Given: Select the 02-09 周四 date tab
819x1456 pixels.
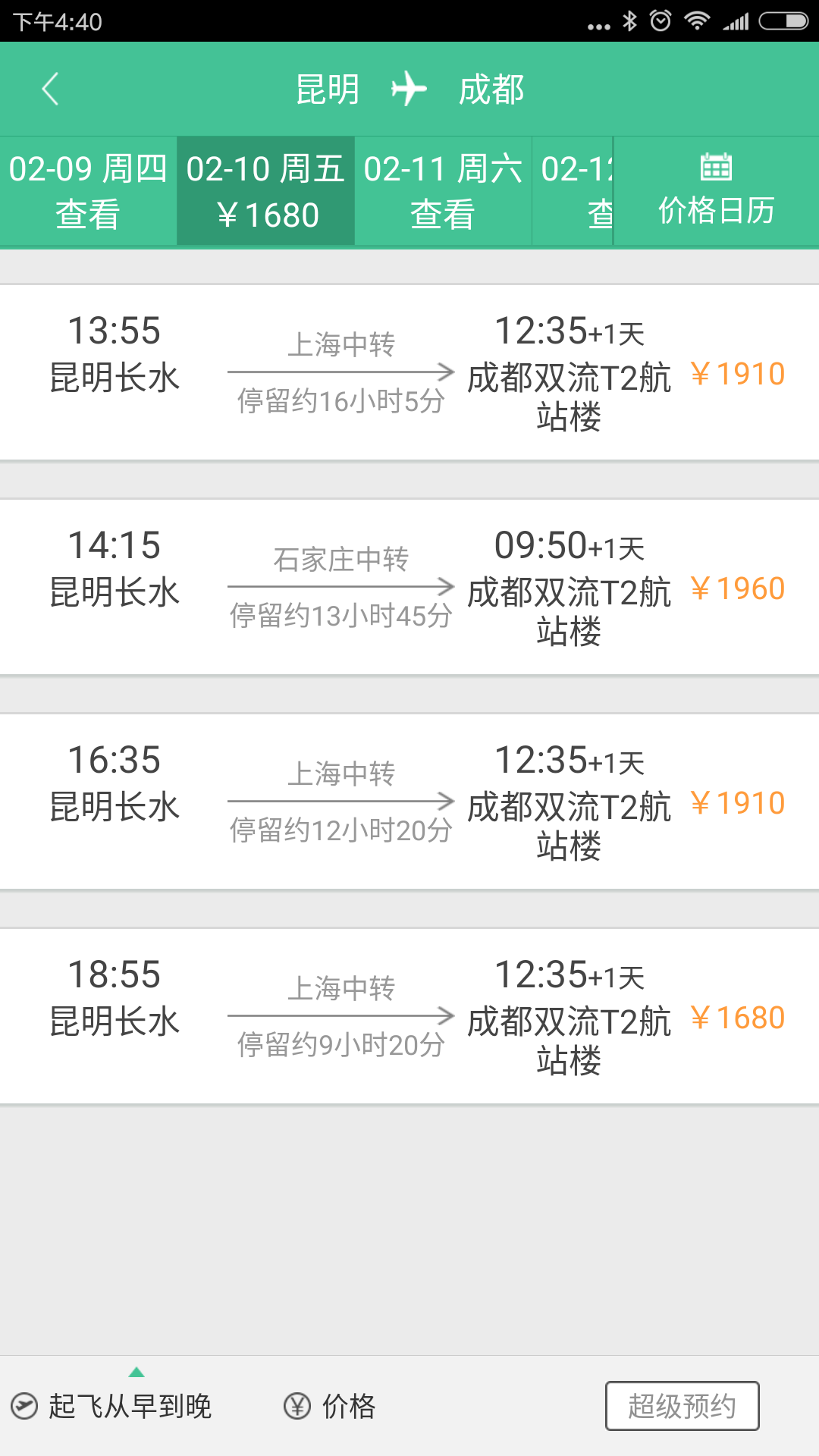Looking at the screenshot, I should (88, 191).
